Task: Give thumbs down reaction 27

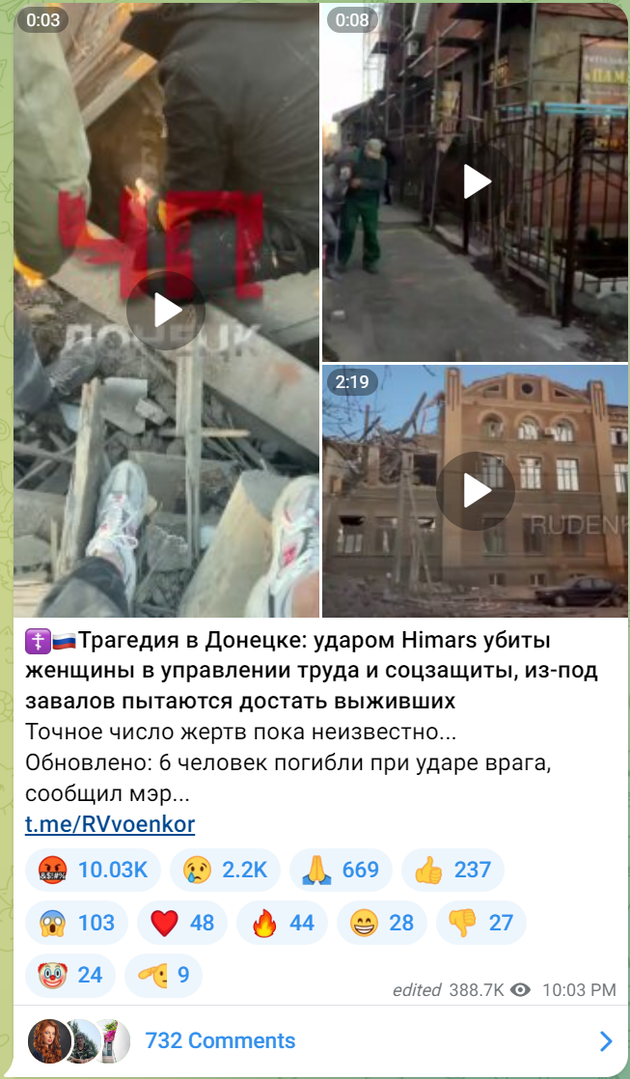Action: click(x=481, y=922)
